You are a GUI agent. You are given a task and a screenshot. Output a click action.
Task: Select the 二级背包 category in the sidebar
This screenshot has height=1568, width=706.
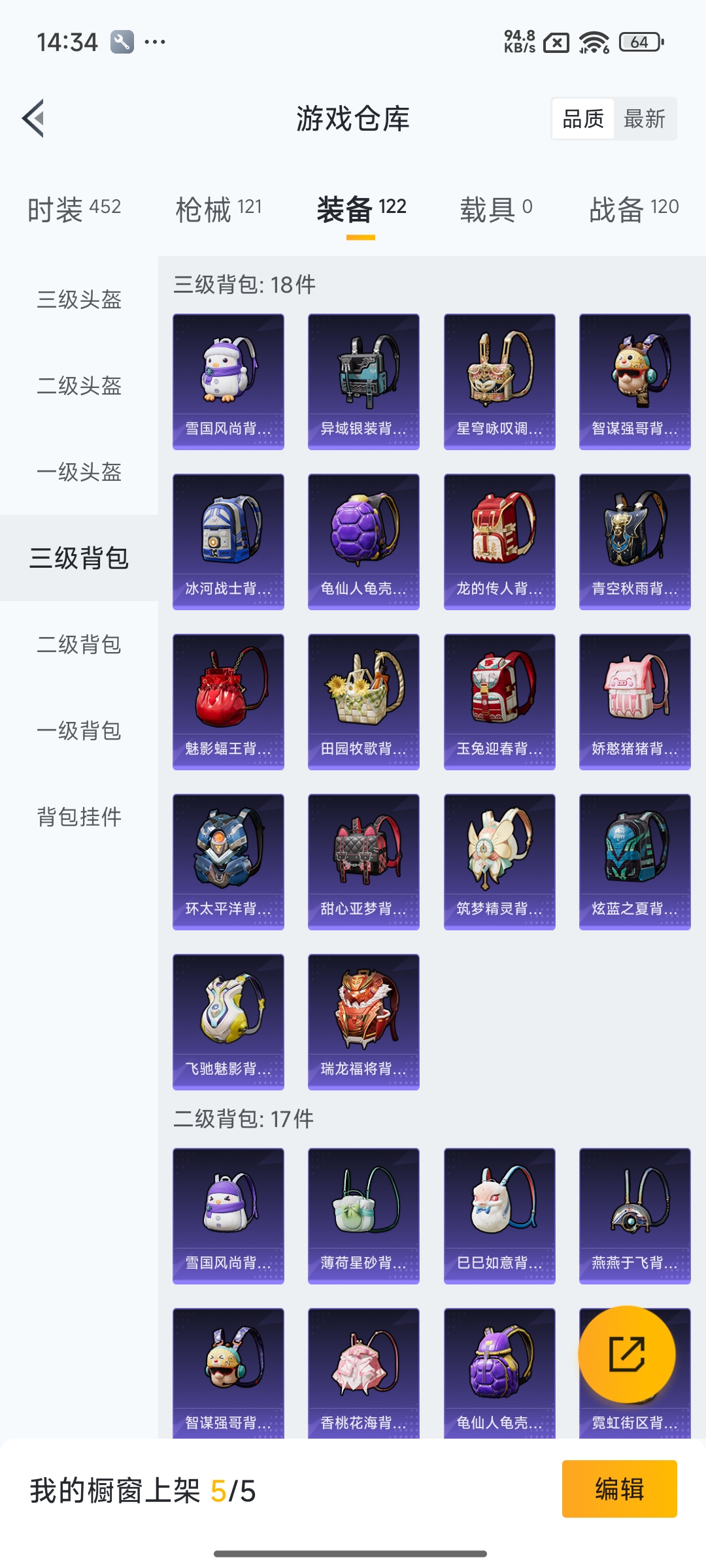click(78, 645)
